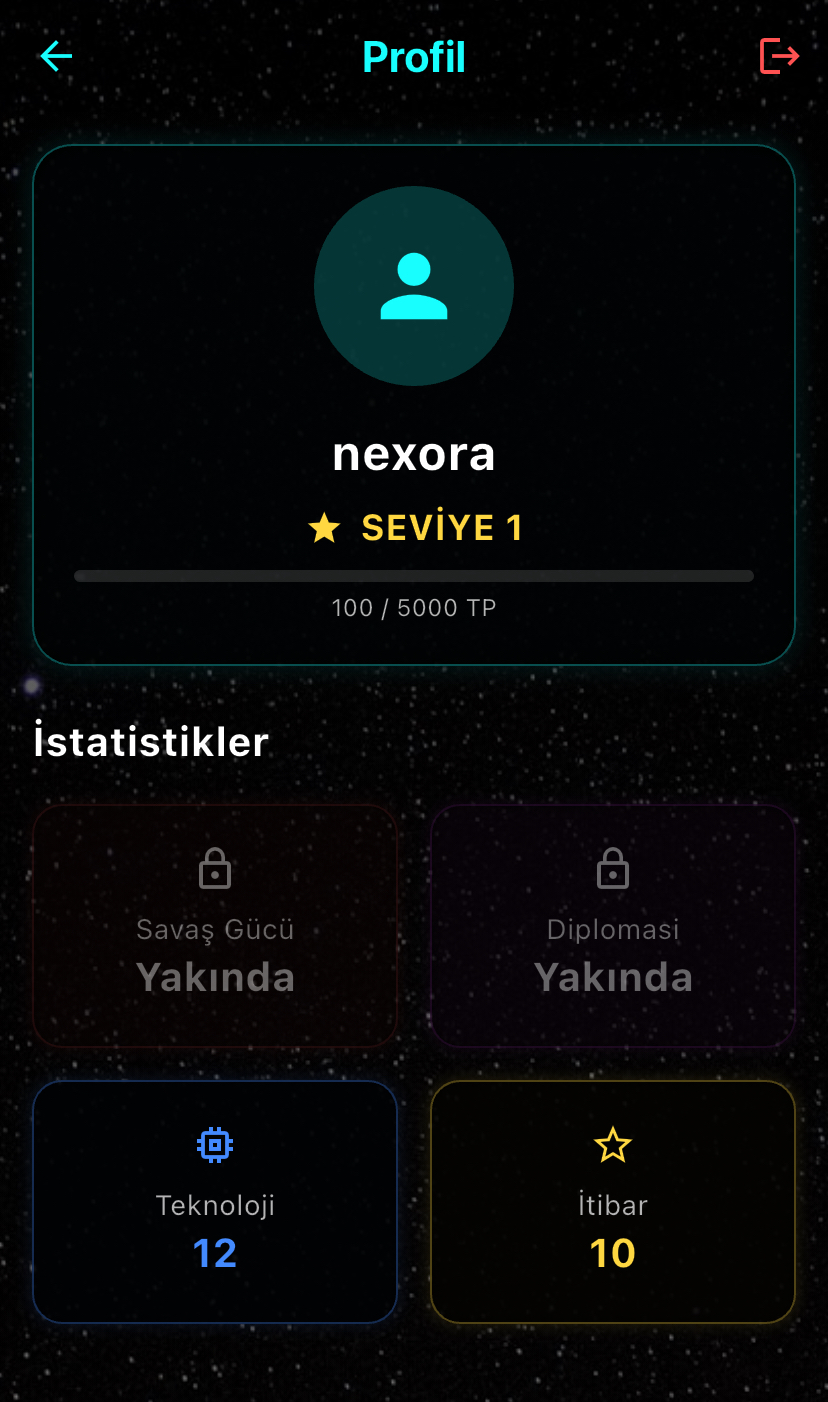Select the İtibar stat card
The width and height of the screenshot is (828, 1402).
click(612, 1200)
